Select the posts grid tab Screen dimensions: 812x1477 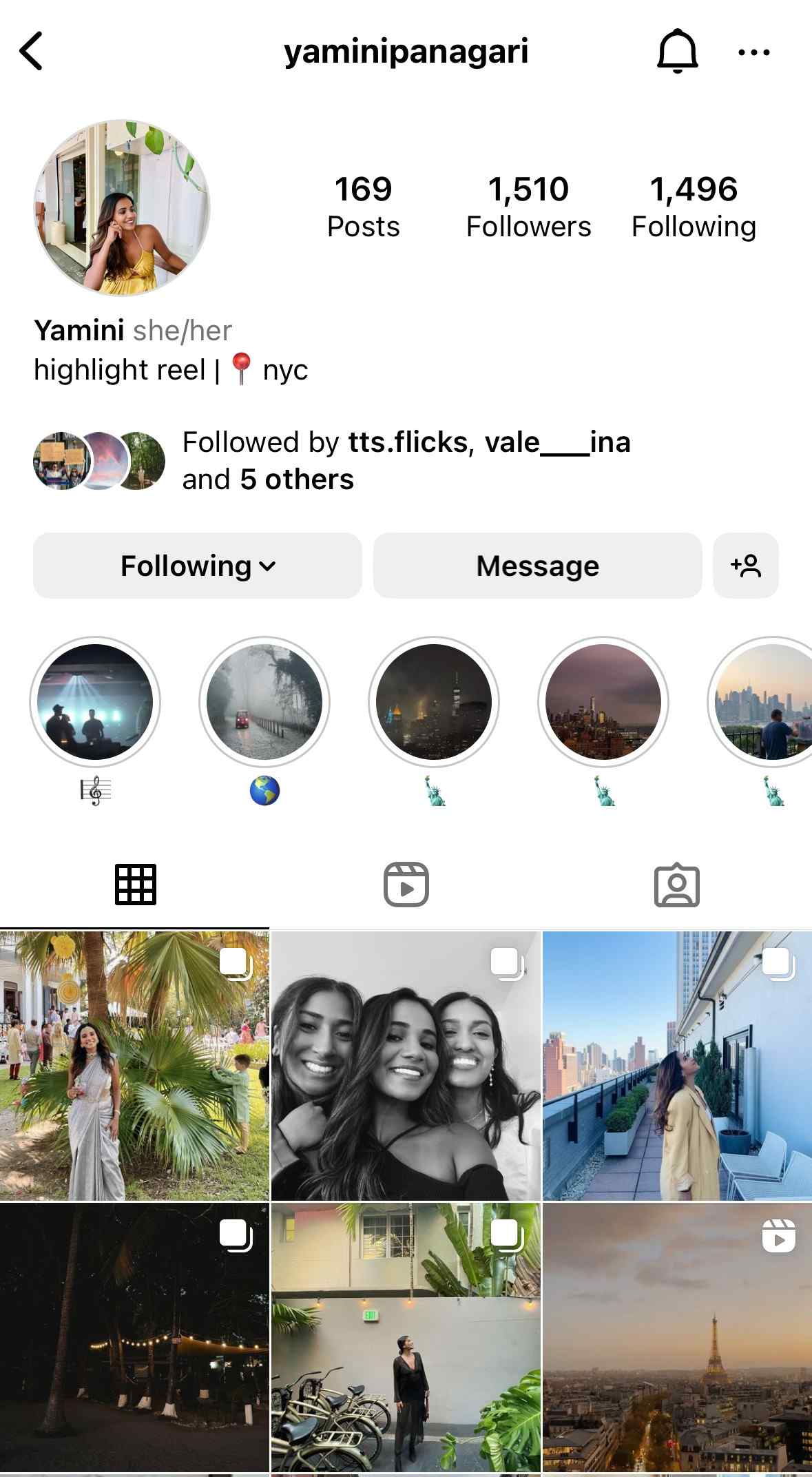pos(136,885)
